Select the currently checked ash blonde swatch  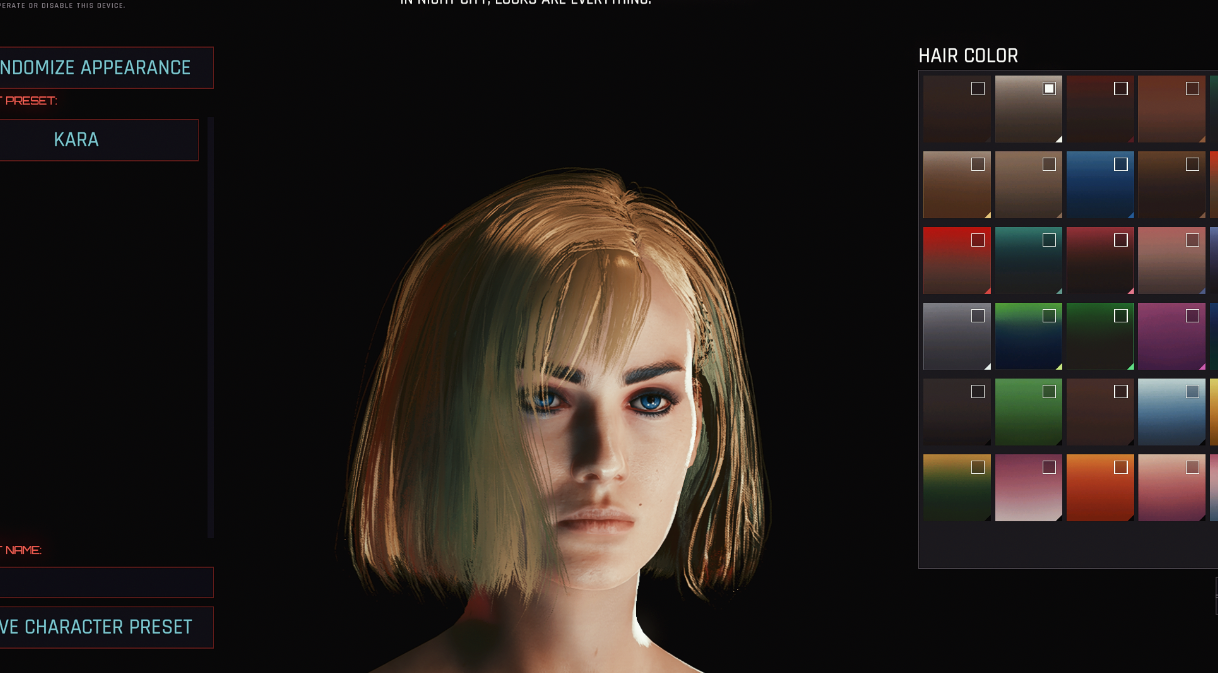point(1028,109)
